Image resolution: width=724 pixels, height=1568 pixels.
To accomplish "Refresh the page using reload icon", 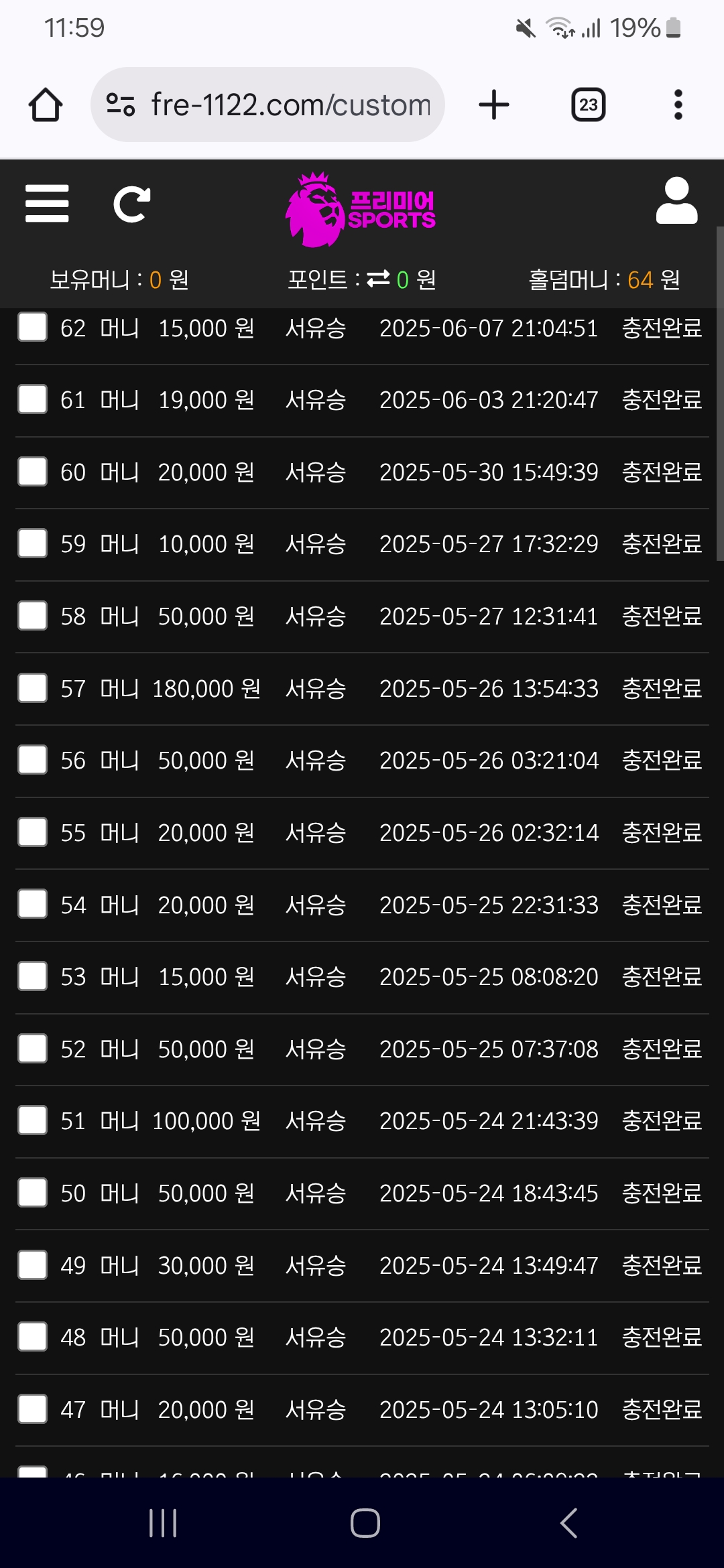I will tap(131, 204).
